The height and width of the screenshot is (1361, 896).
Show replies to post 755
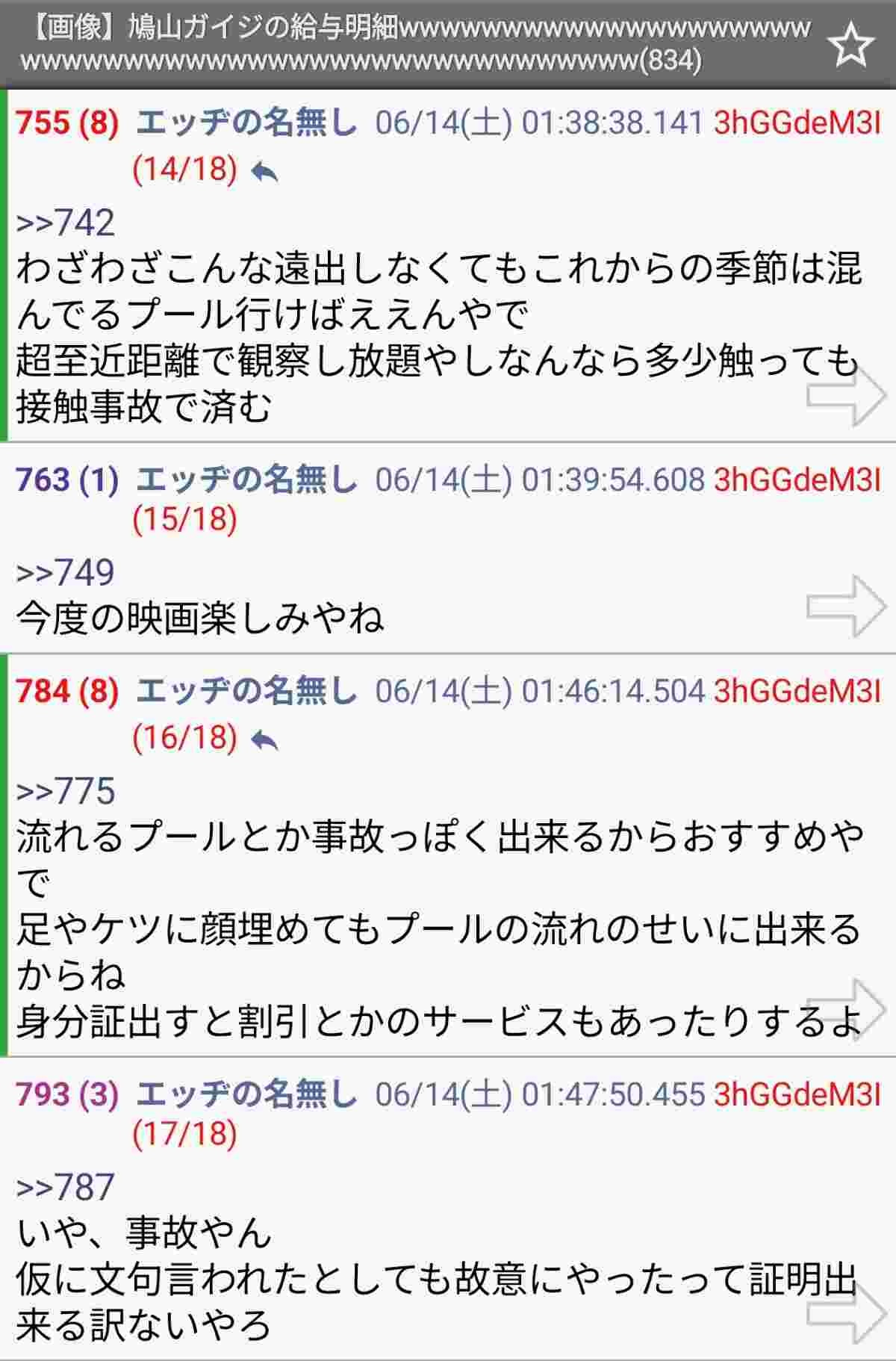265,173
